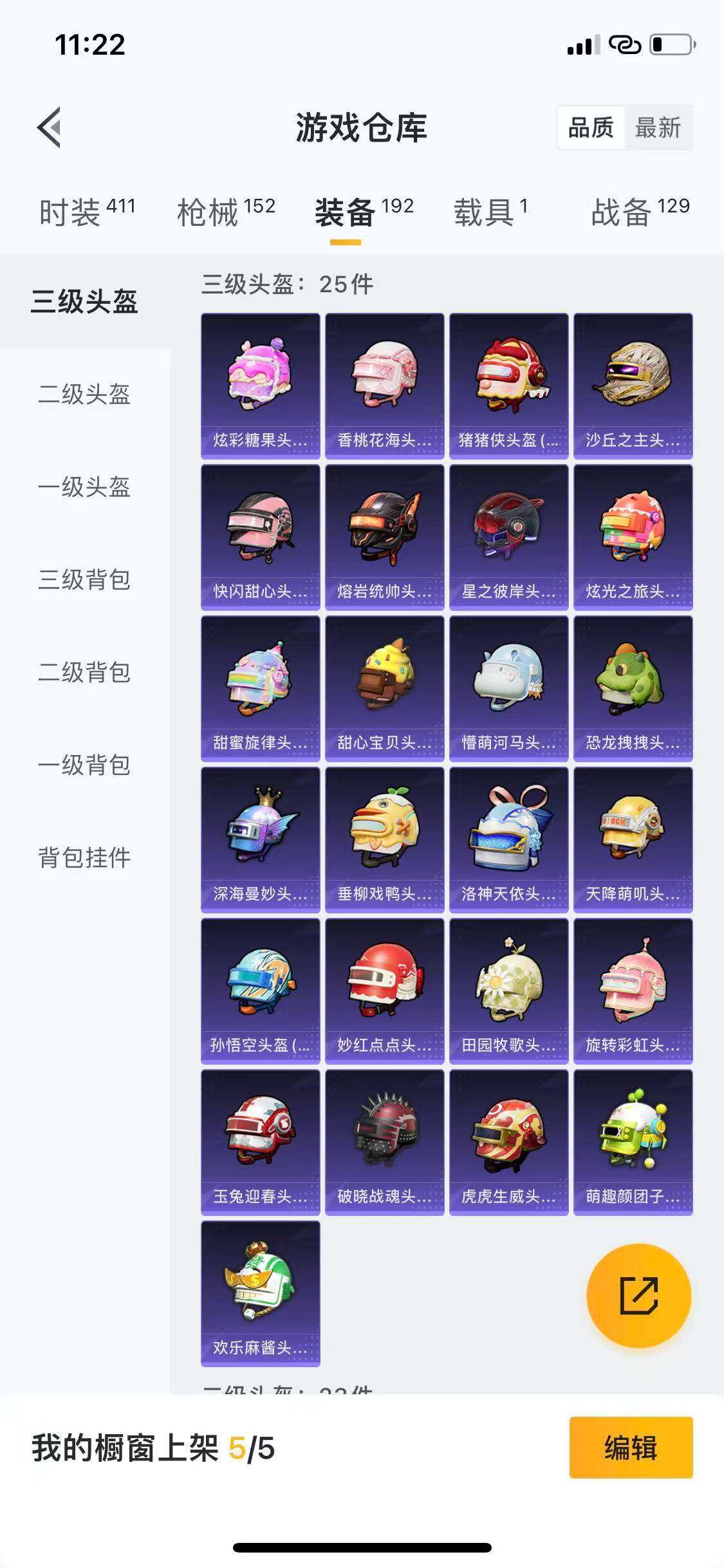This screenshot has height=1568, width=724.
Task: Open the 欢乐麻酱头盔 item
Action: coord(261,1294)
